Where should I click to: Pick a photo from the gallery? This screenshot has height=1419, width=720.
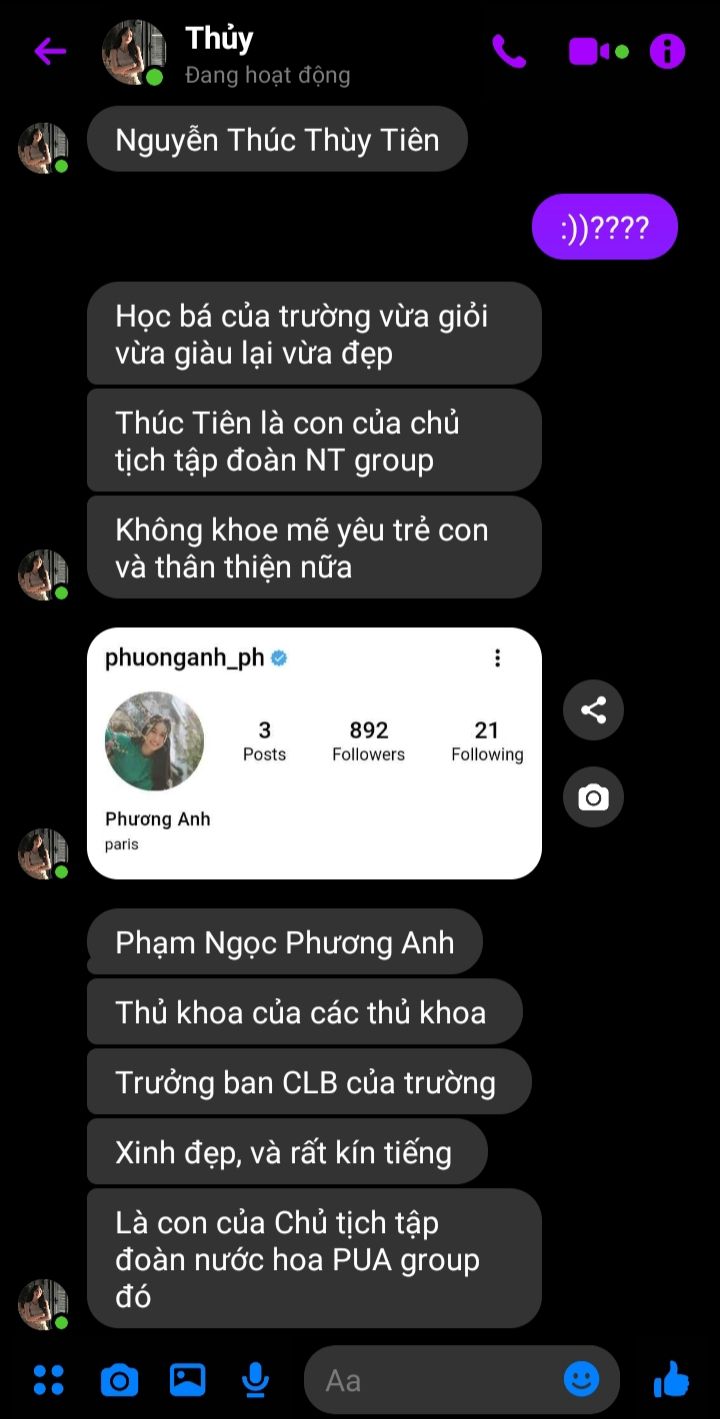pyautogui.click(x=187, y=1381)
